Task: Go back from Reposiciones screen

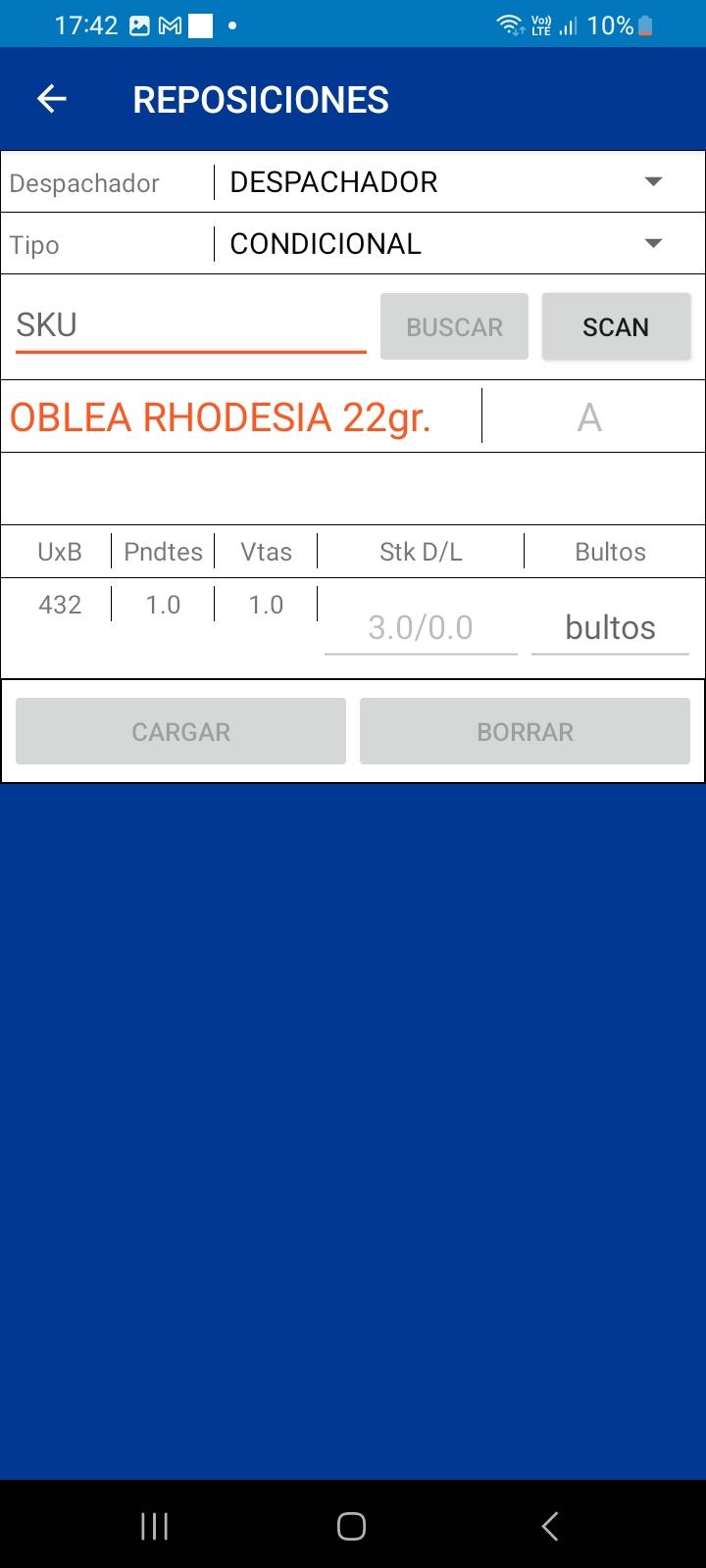Action: pyautogui.click(x=51, y=99)
